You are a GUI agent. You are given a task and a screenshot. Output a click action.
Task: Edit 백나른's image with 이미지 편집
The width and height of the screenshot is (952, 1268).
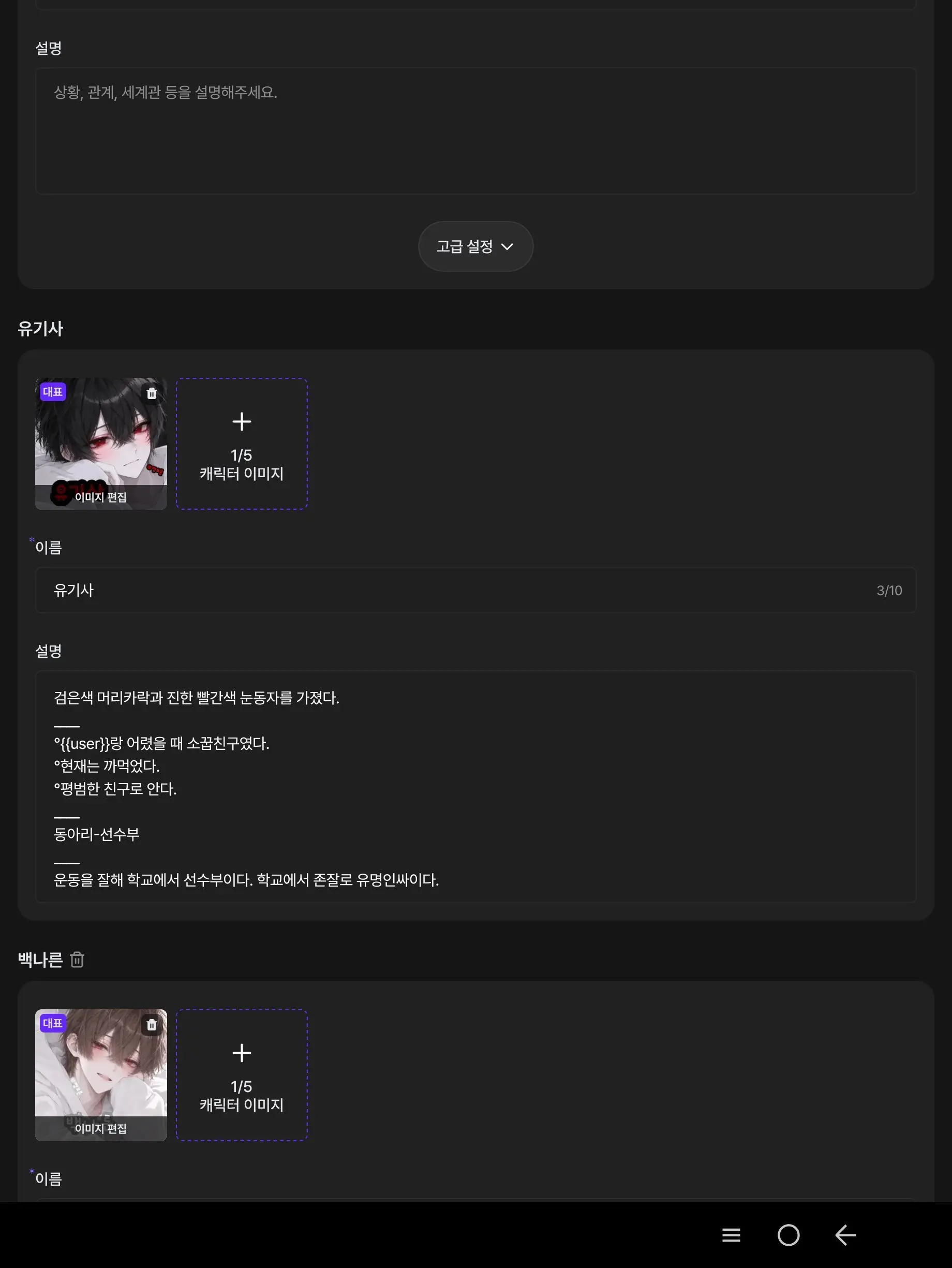(101, 1128)
